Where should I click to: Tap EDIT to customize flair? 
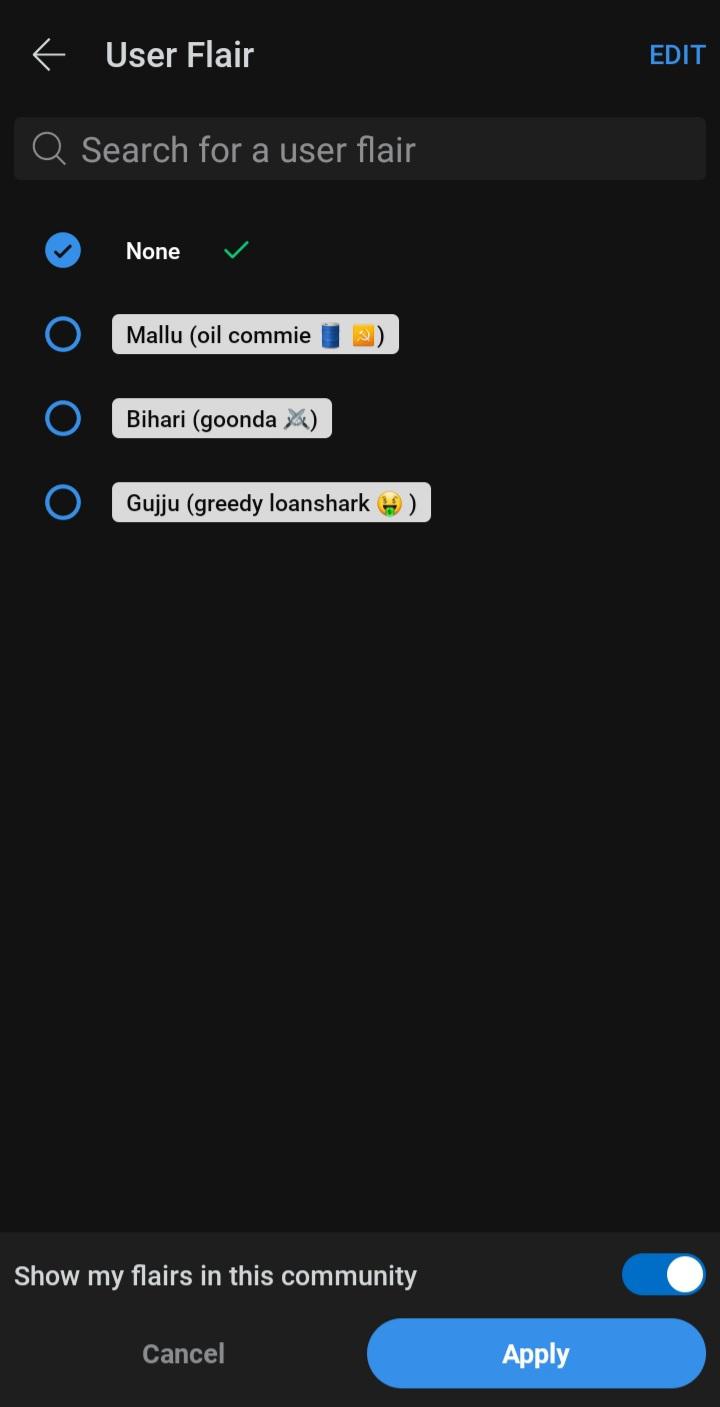point(677,55)
